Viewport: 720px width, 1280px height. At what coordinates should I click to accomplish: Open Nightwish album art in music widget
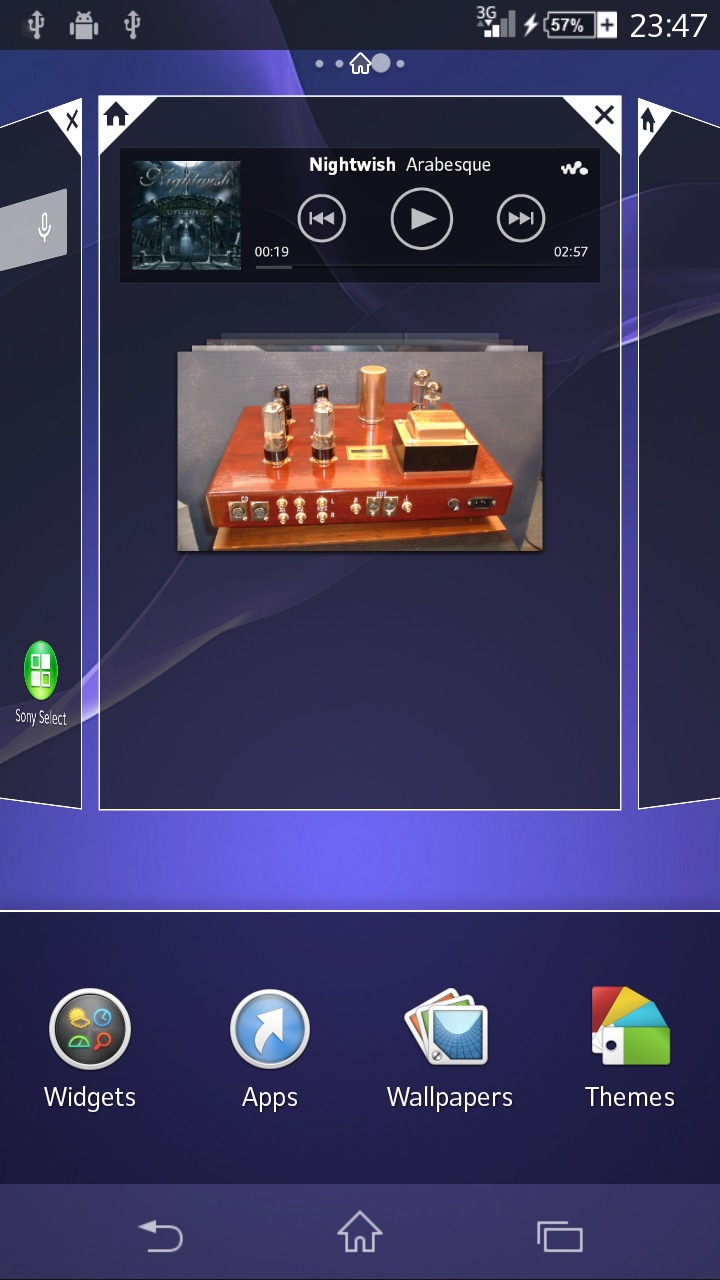click(x=186, y=215)
